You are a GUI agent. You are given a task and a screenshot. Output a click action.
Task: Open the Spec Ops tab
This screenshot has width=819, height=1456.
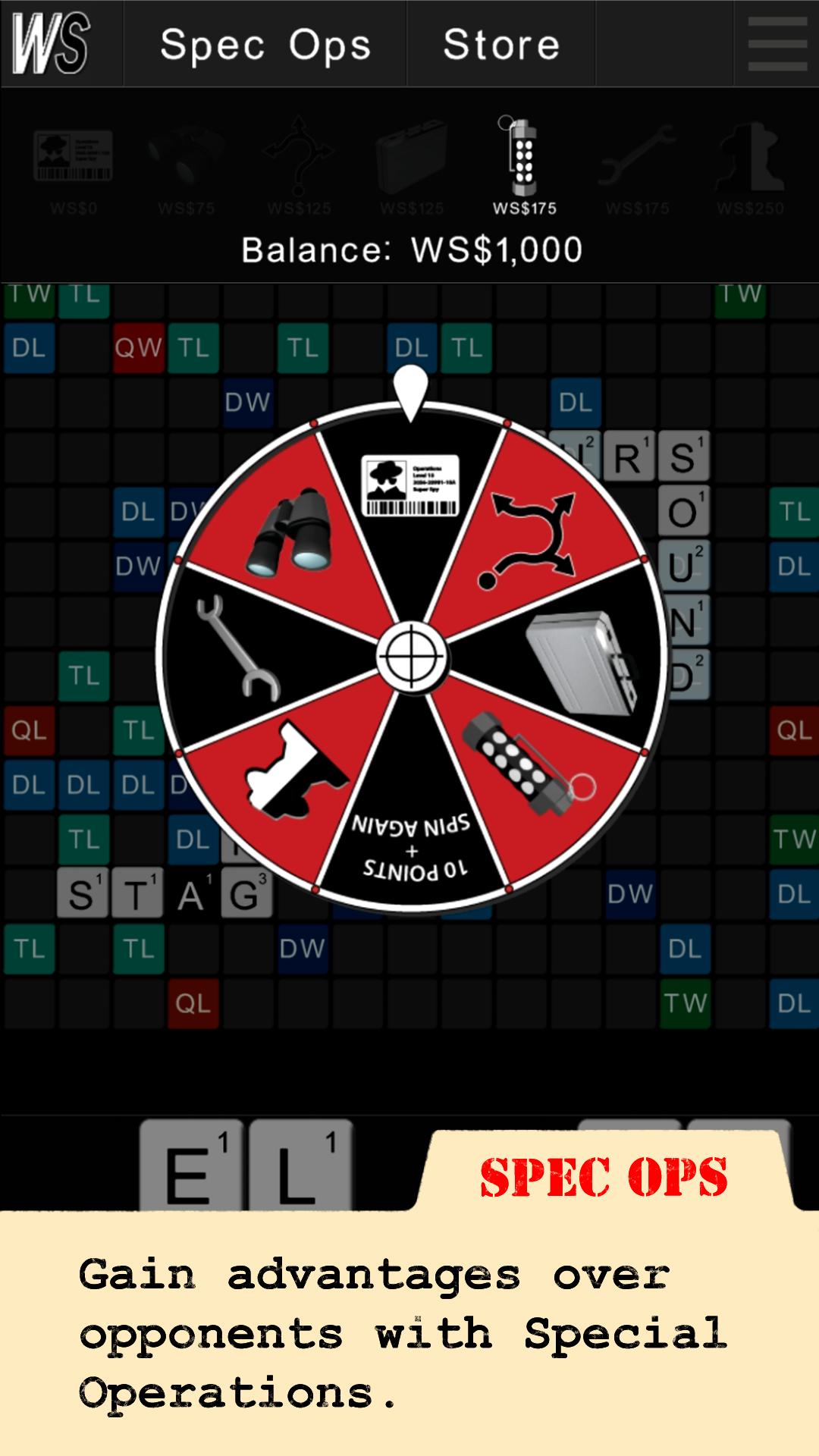point(265,44)
